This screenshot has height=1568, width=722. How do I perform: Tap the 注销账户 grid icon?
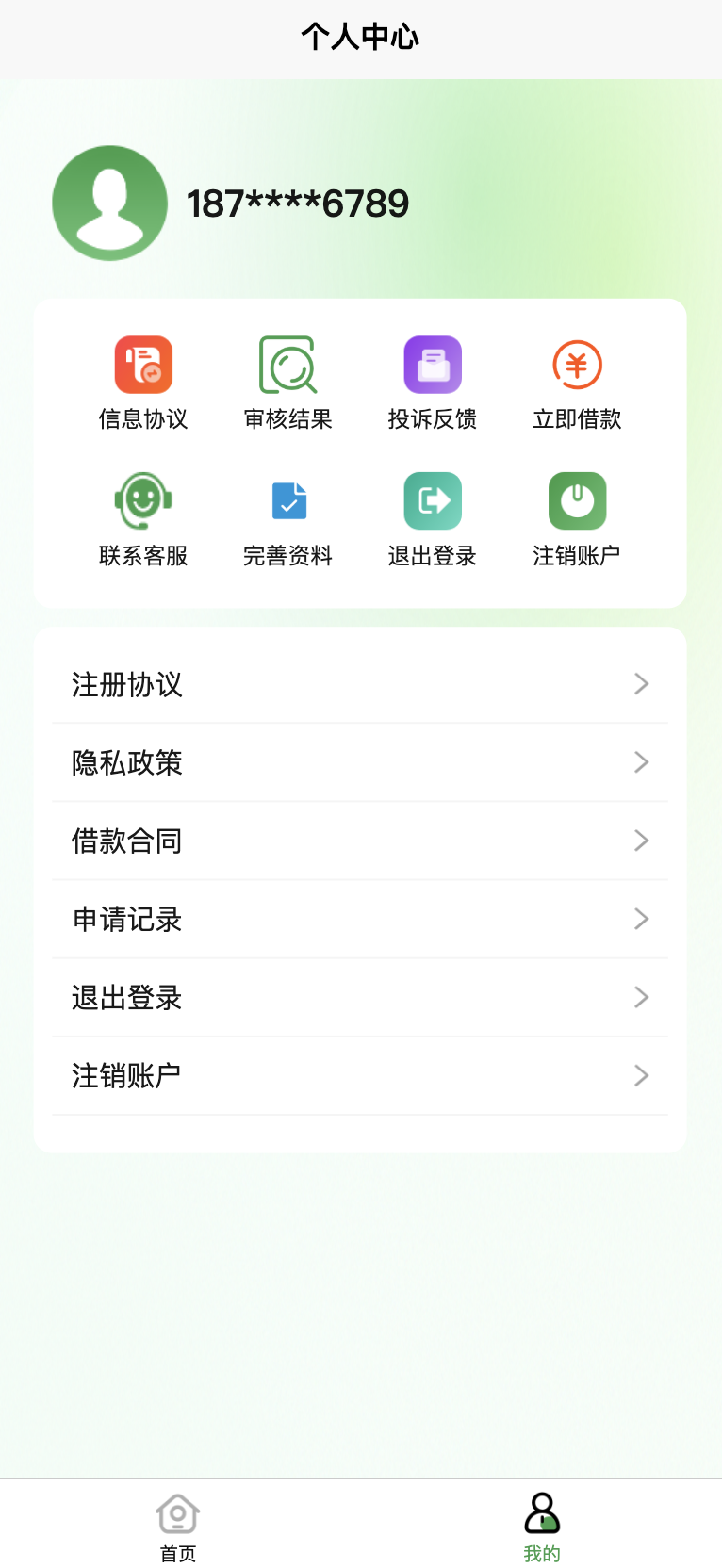pos(577,501)
